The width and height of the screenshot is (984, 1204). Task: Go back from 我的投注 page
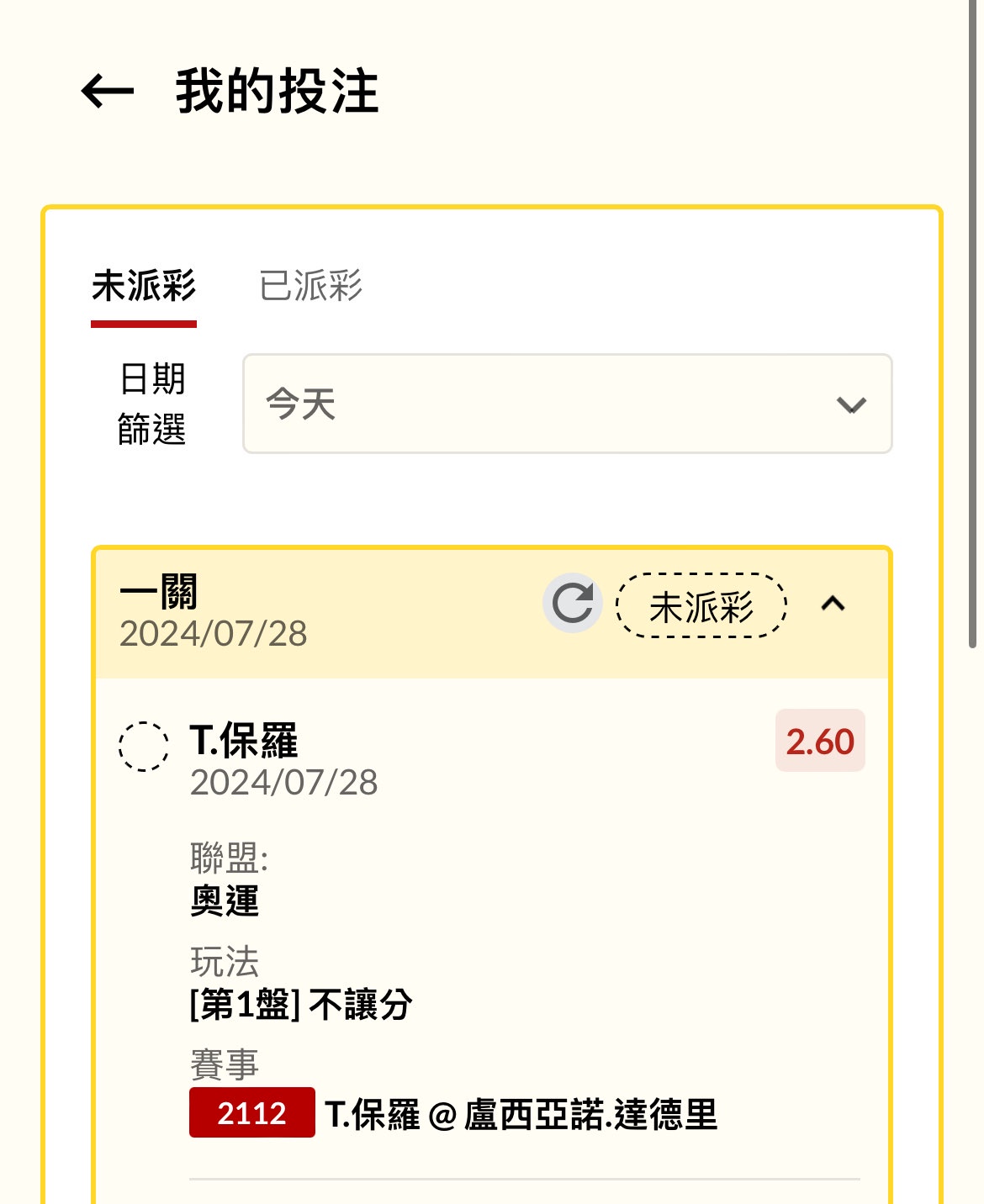pyautogui.click(x=108, y=91)
